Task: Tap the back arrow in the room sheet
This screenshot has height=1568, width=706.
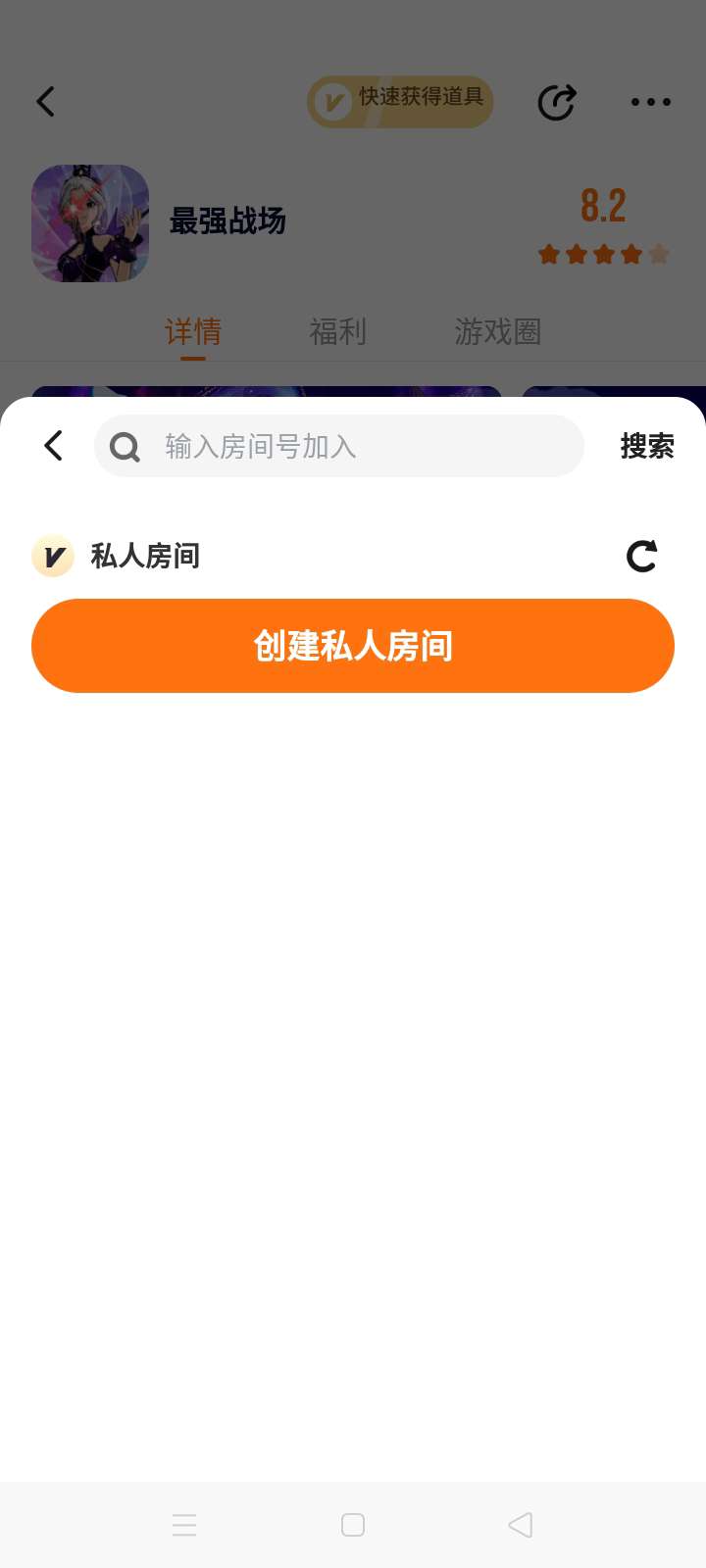Action: point(54,446)
